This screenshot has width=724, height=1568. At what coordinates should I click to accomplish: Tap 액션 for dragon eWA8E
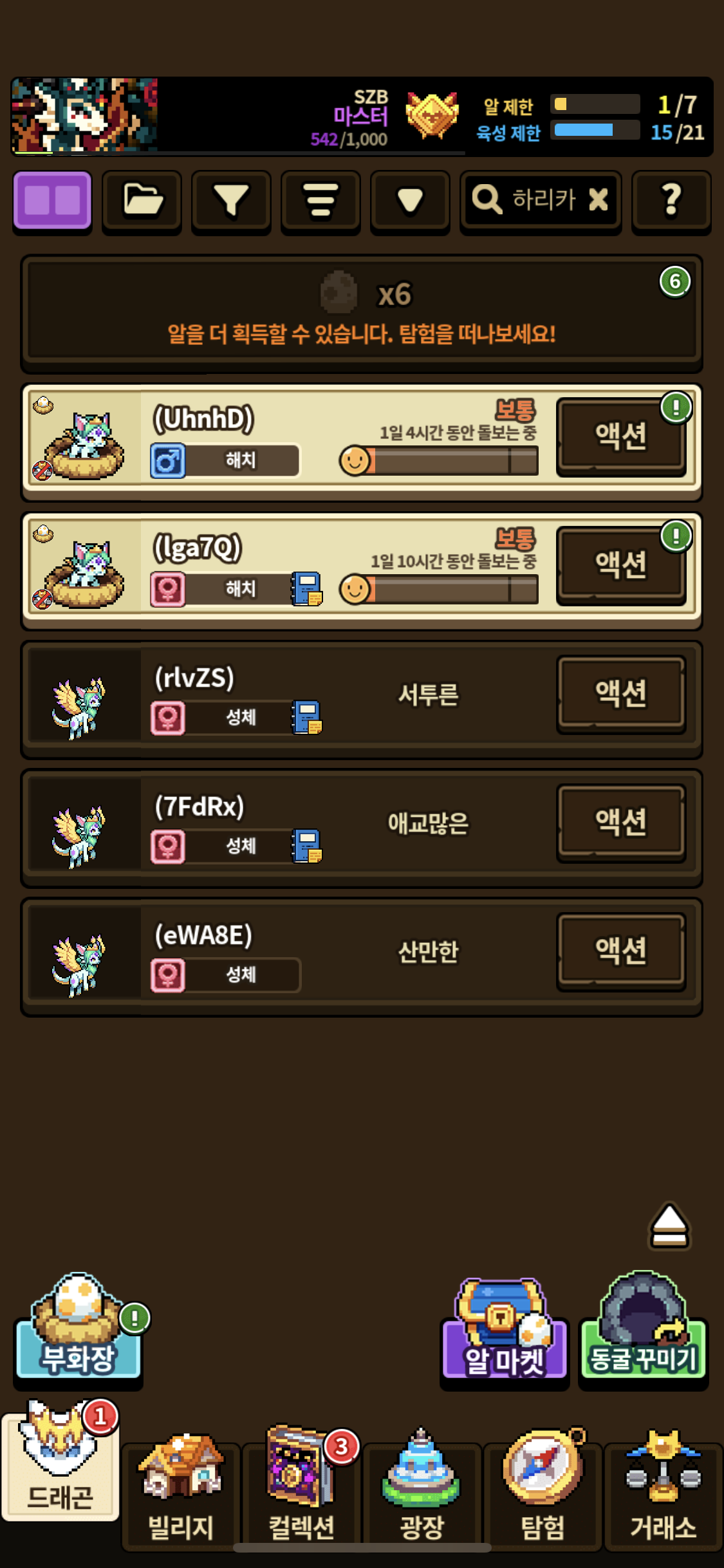click(x=621, y=951)
